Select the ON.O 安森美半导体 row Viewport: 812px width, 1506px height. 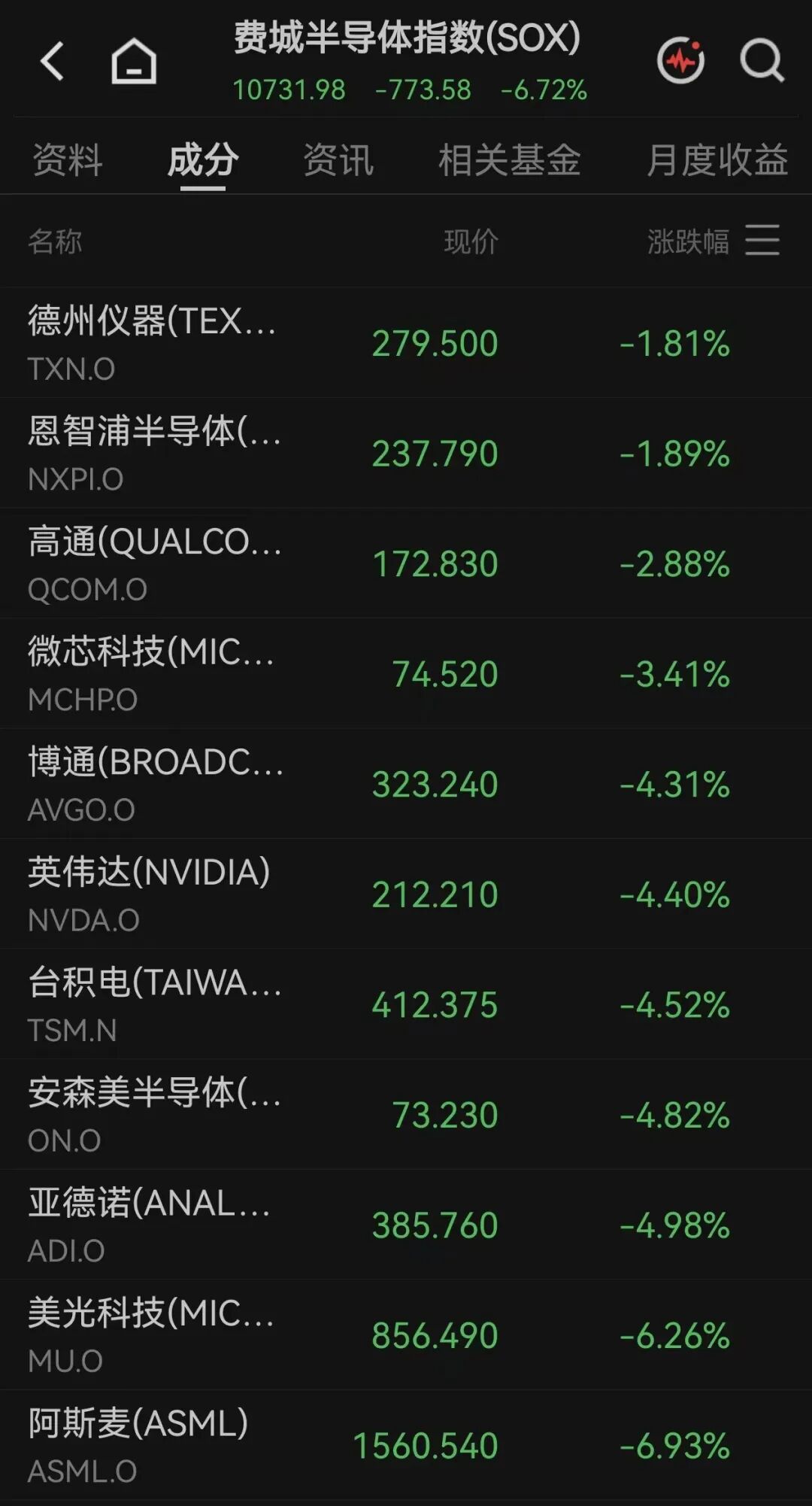pos(406,1115)
